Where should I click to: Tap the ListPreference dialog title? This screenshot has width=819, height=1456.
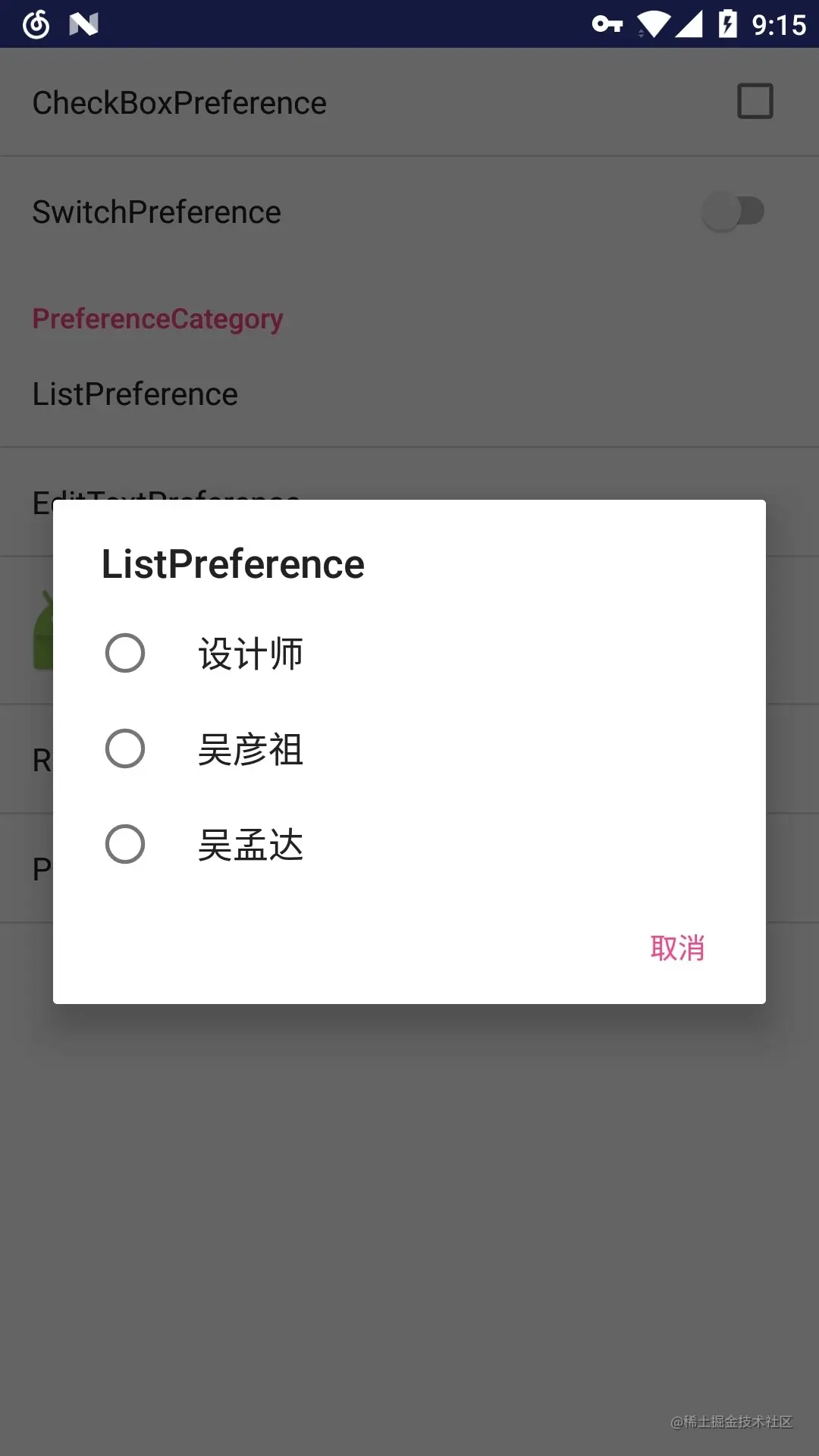pyautogui.click(x=233, y=563)
